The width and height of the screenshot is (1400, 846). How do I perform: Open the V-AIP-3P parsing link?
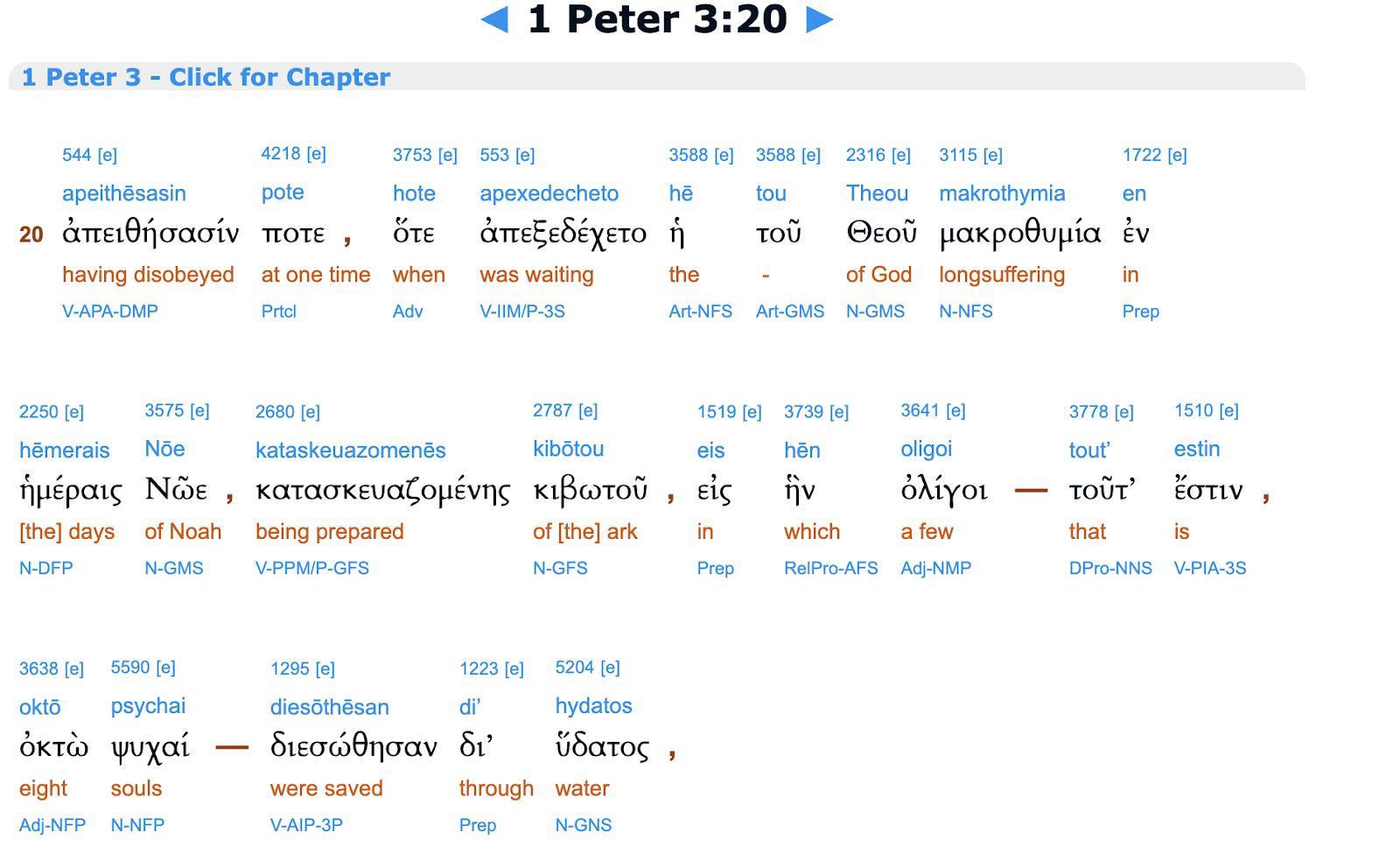tap(306, 825)
